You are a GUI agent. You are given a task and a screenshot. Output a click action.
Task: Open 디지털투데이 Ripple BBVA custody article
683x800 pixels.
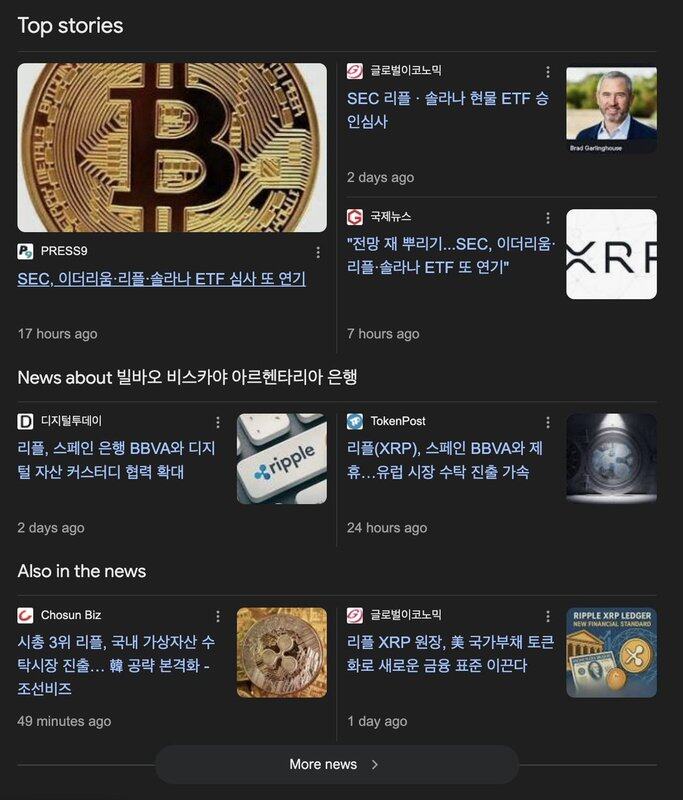[x=116, y=460]
